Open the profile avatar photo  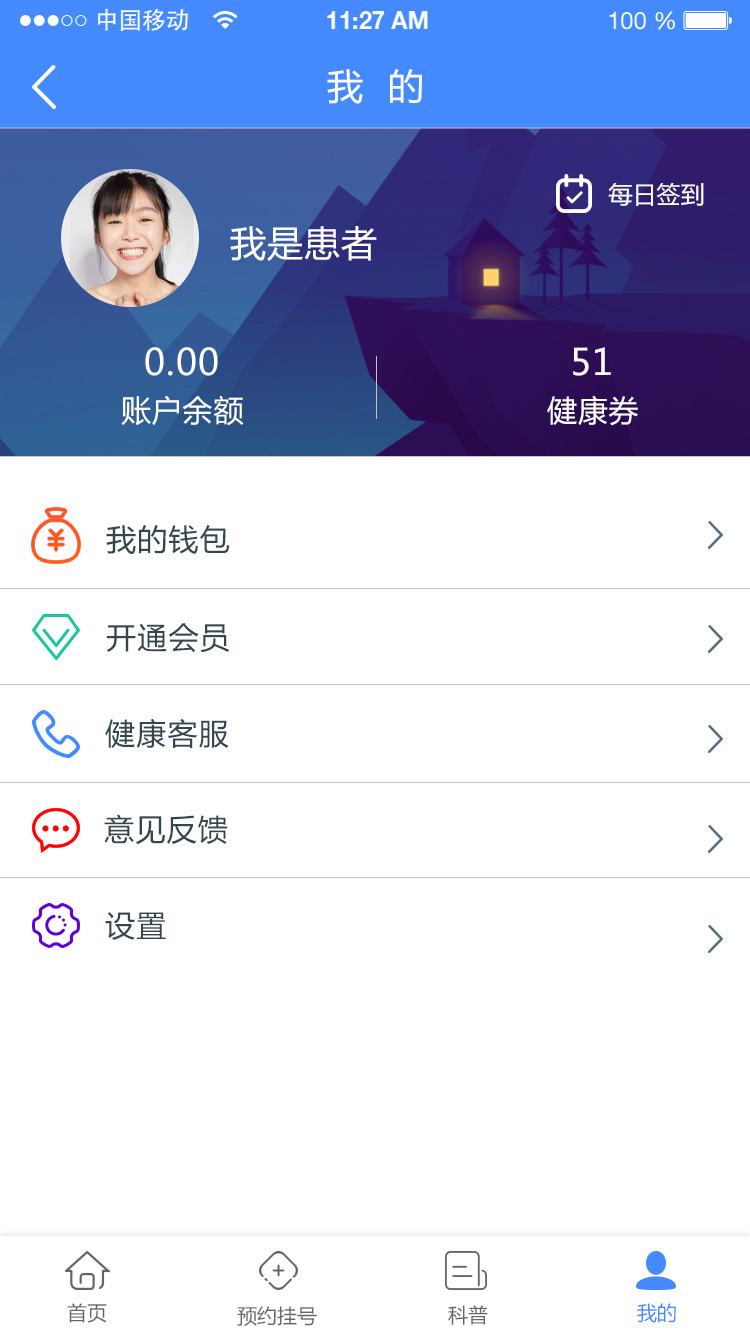pos(130,238)
